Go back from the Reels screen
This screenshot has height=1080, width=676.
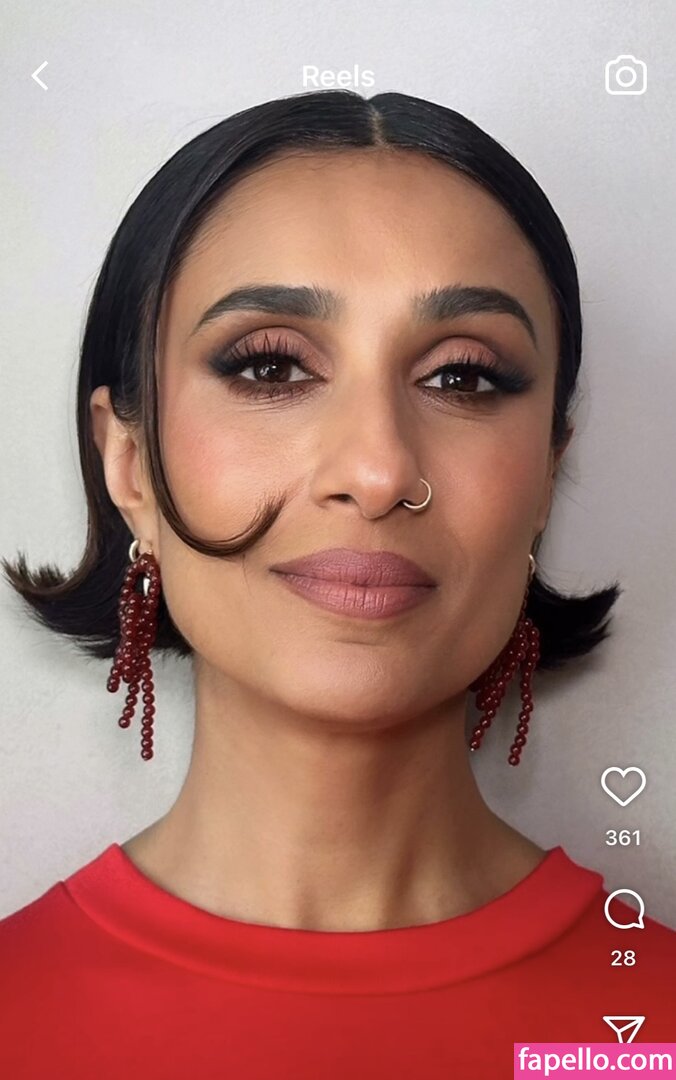(40, 76)
